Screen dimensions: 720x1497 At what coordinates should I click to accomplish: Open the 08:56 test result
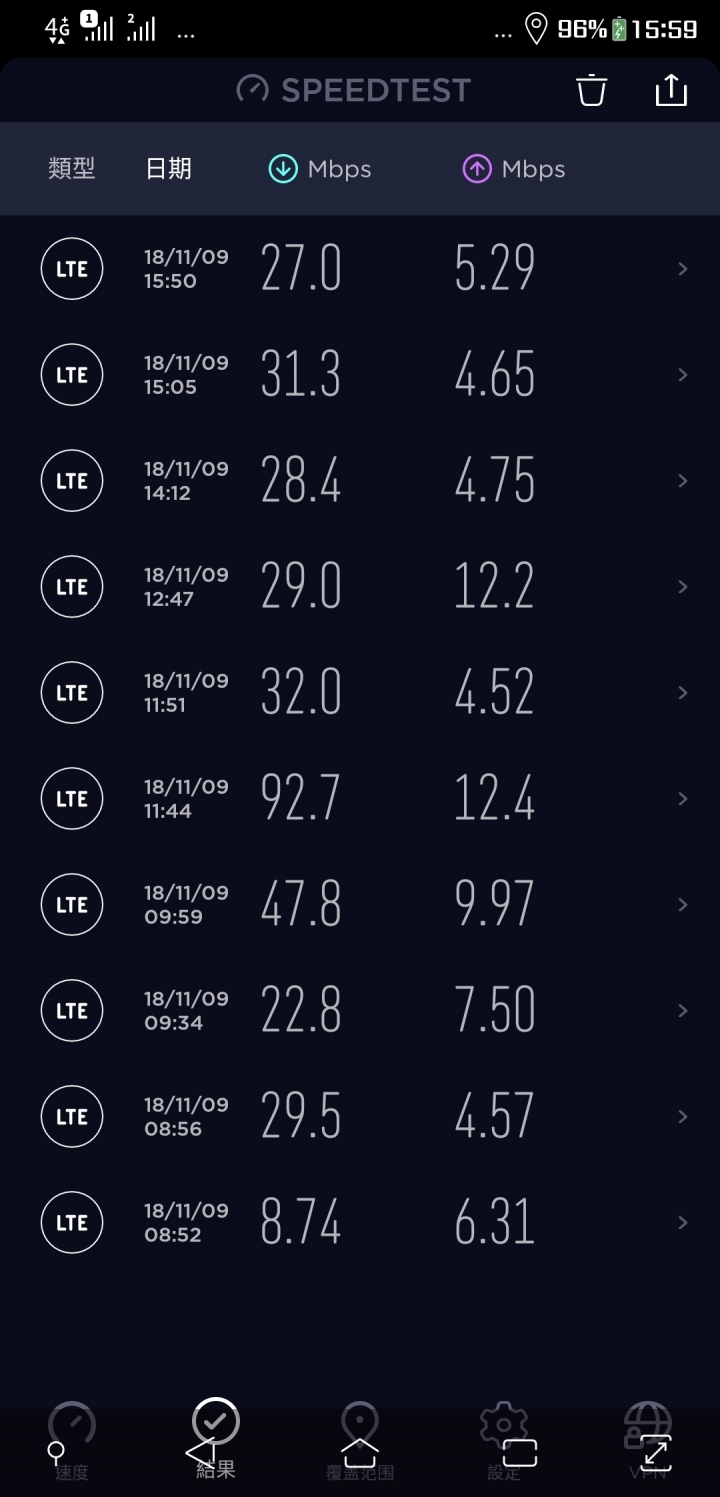pos(360,1116)
